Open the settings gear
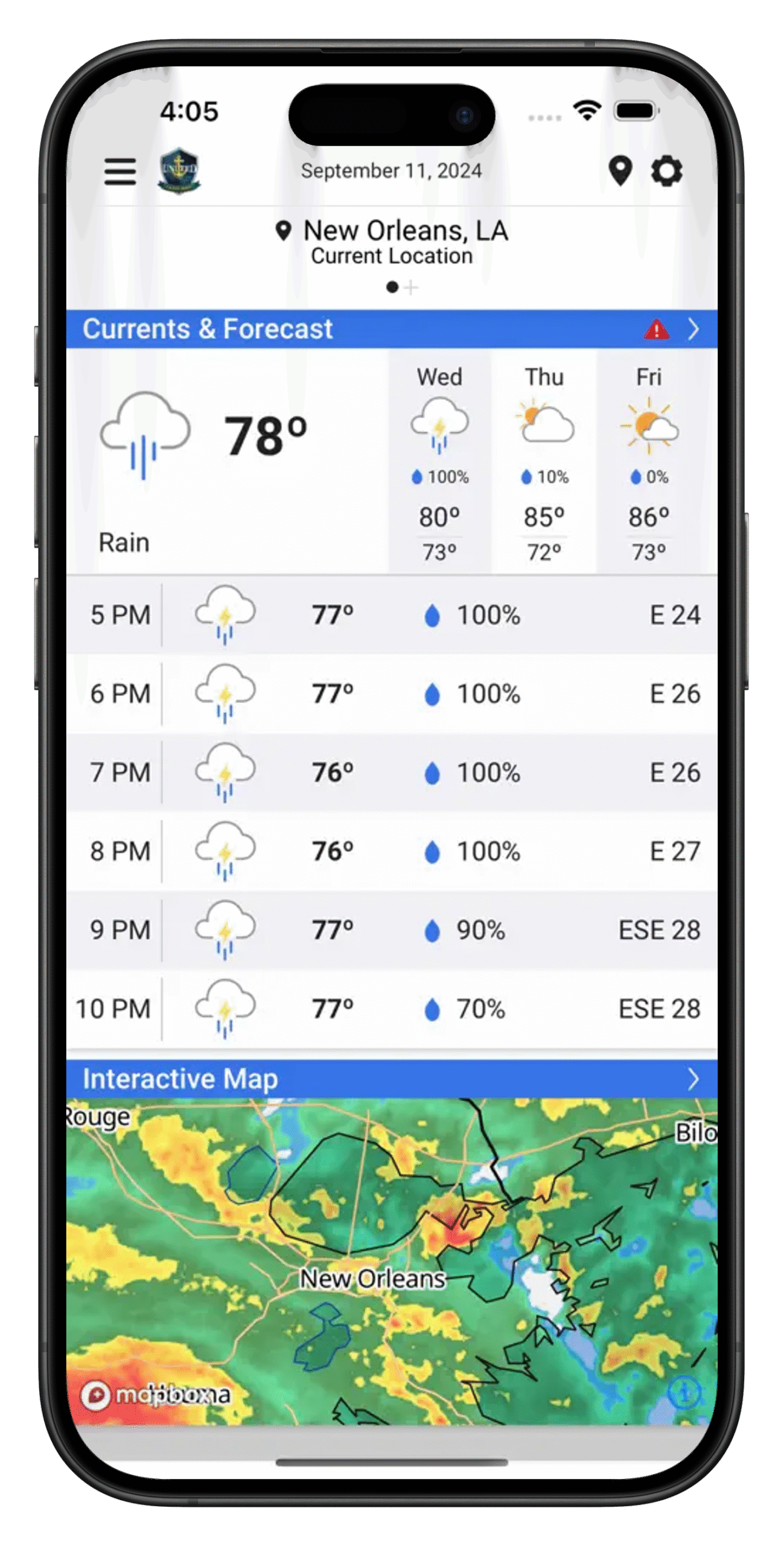 pyautogui.click(x=667, y=172)
